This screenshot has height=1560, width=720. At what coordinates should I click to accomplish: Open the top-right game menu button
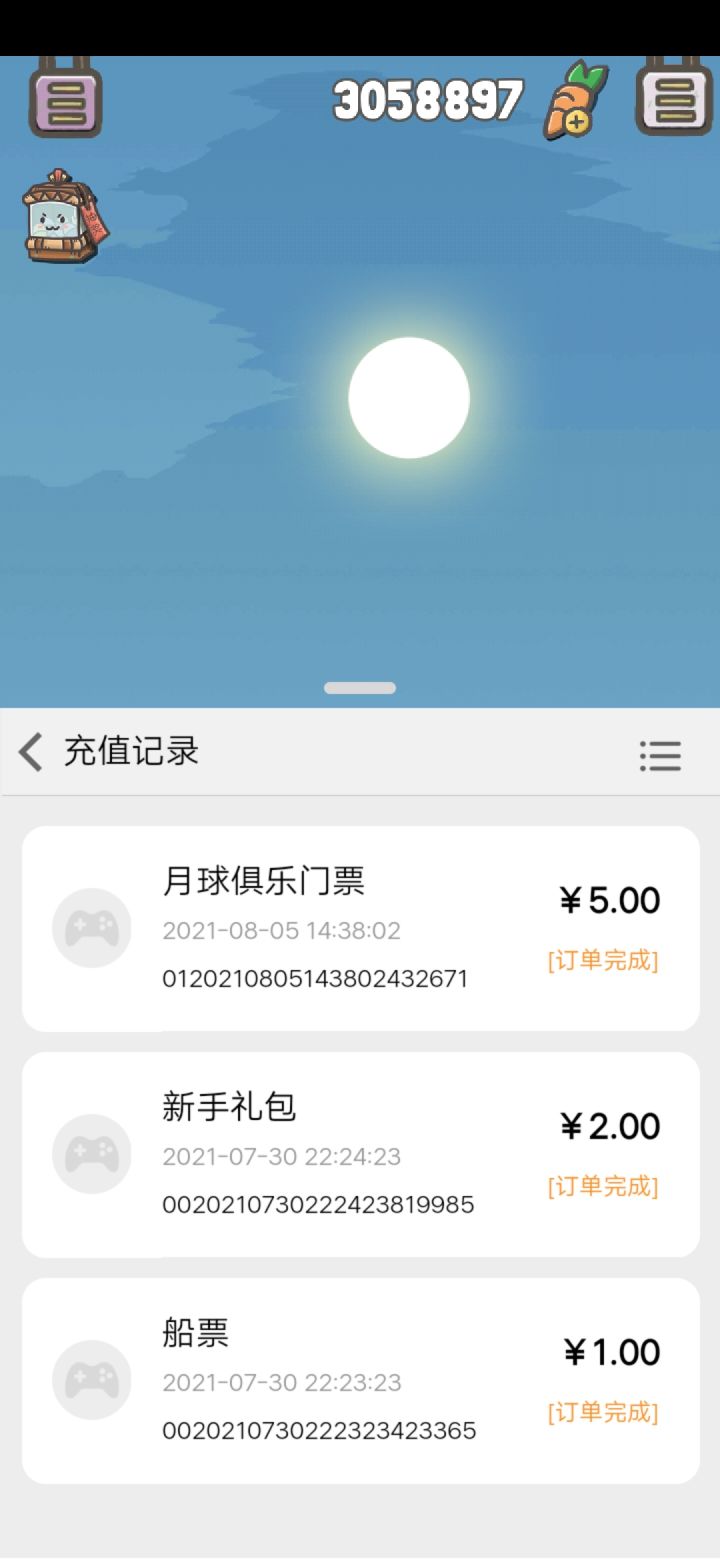[x=674, y=96]
